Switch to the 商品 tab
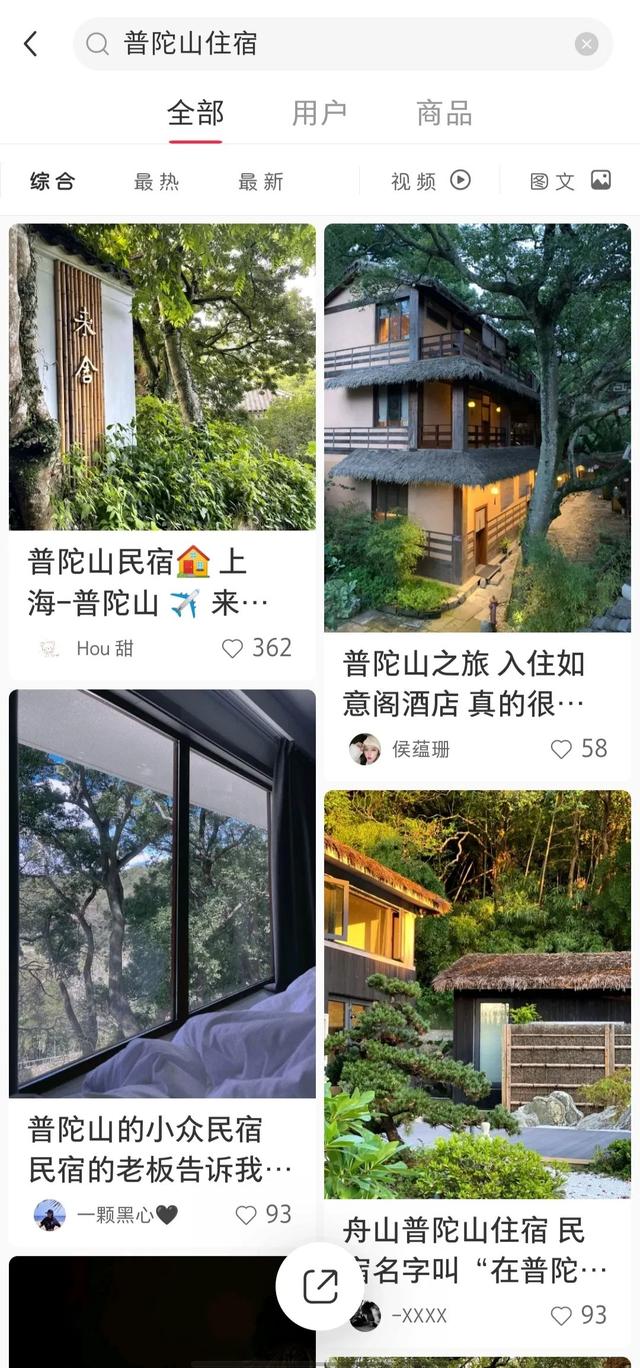 [x=444, y=113]
